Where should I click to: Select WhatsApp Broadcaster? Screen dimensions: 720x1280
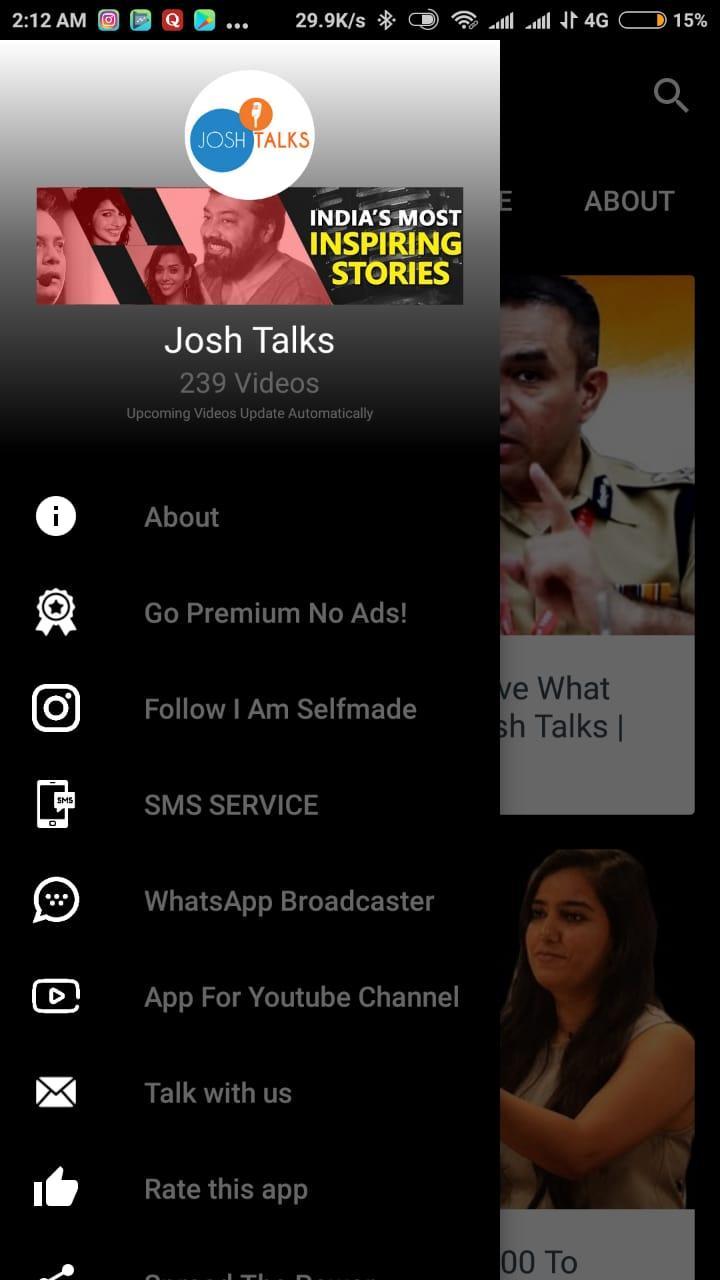tap(289, 901)
